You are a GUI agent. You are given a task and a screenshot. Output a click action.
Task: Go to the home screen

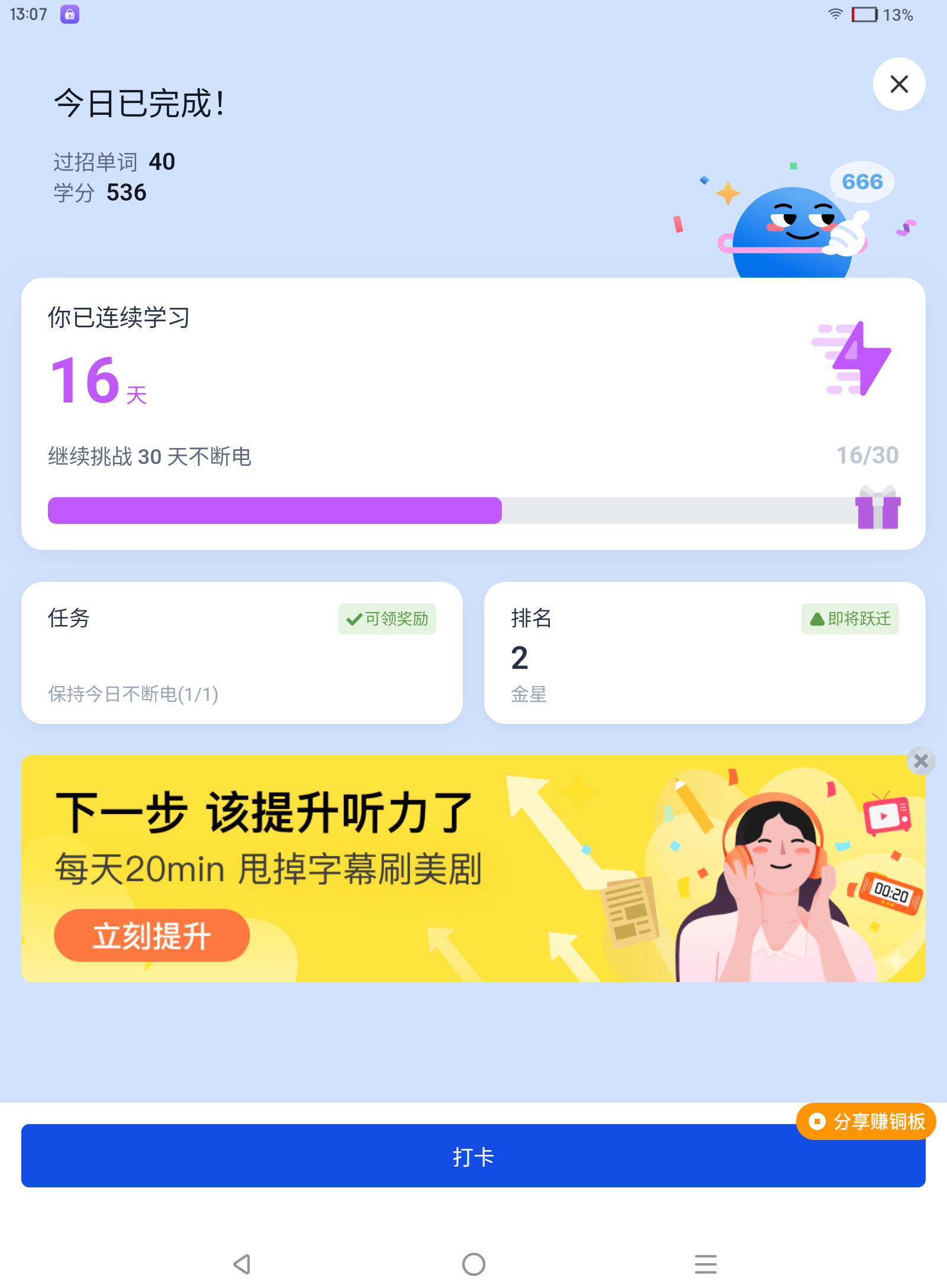(x=474, y=1264)
